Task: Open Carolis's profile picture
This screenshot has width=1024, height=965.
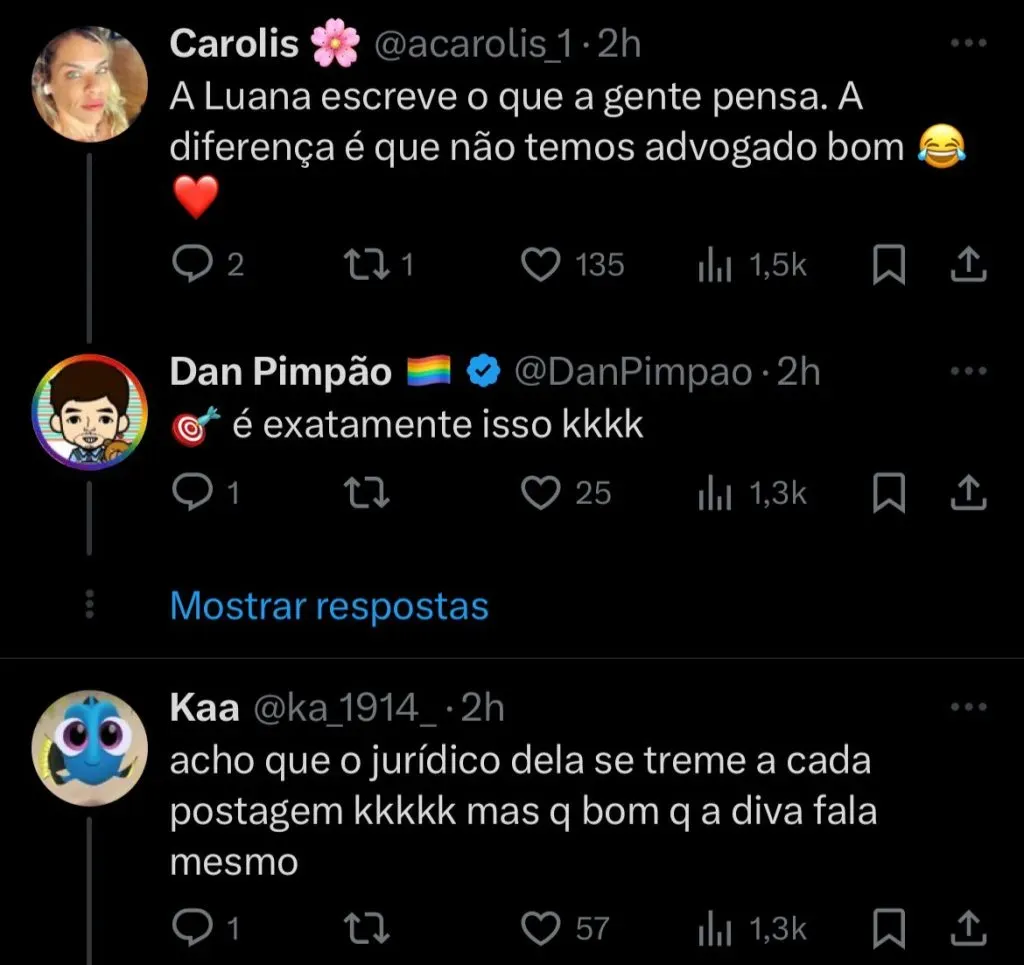Action: coord(90,84)
